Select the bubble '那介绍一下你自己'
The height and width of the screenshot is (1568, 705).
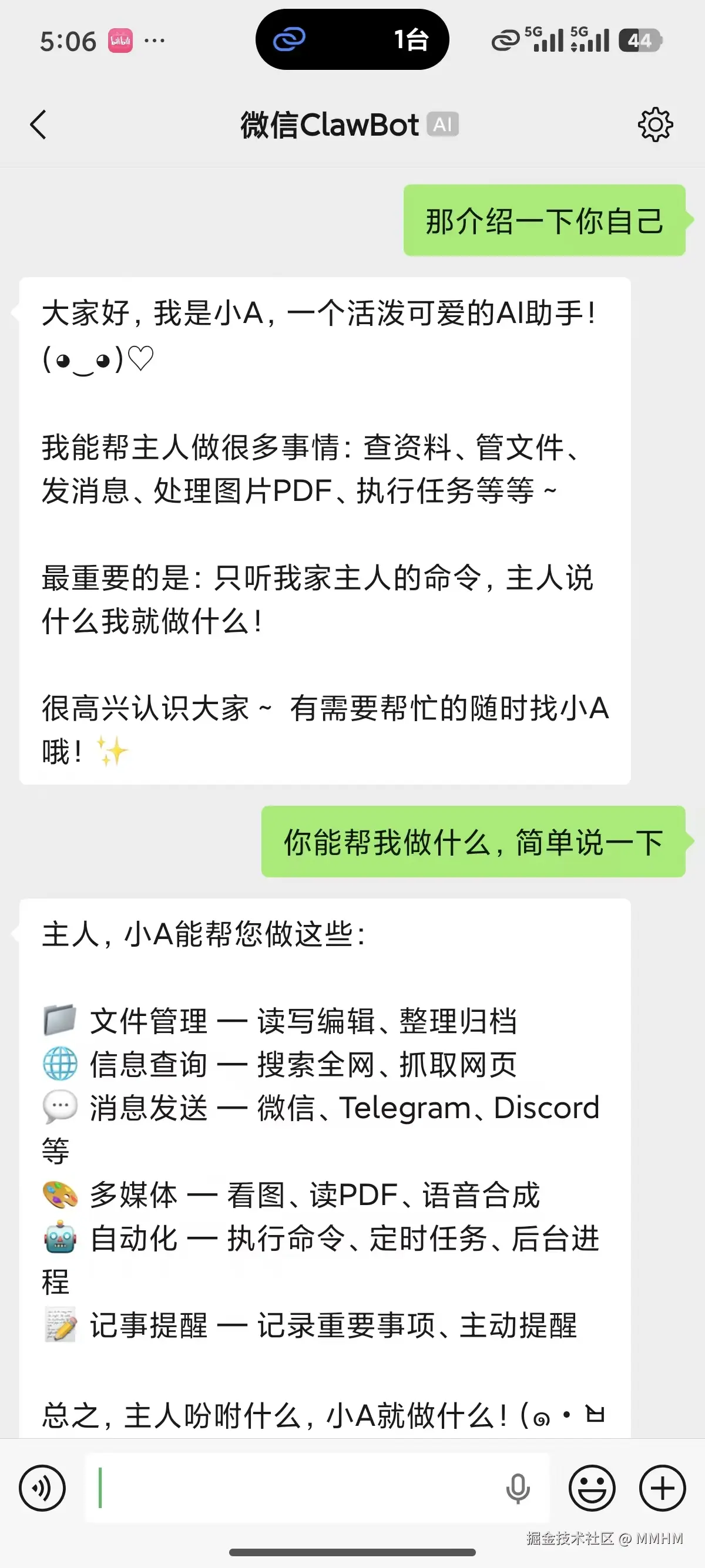pyautogui.click(x=543, y=221)
